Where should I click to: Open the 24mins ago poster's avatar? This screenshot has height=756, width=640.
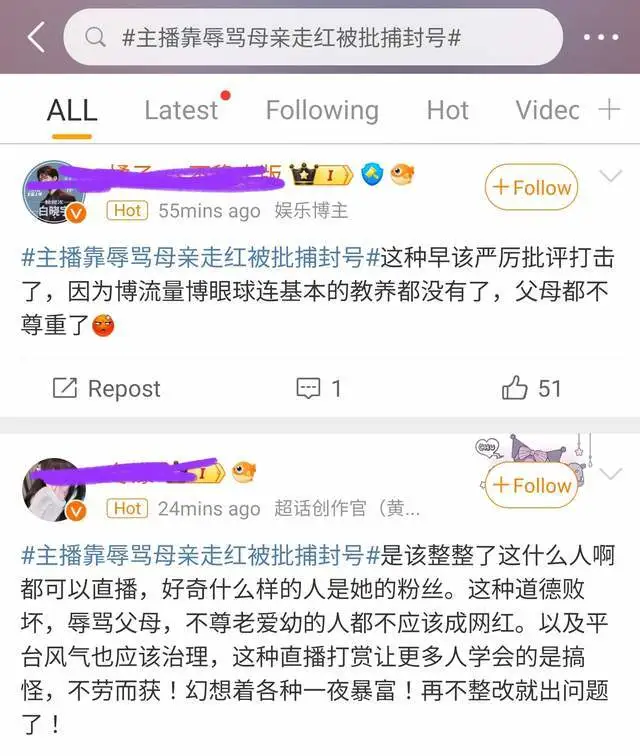coord(53,488)
